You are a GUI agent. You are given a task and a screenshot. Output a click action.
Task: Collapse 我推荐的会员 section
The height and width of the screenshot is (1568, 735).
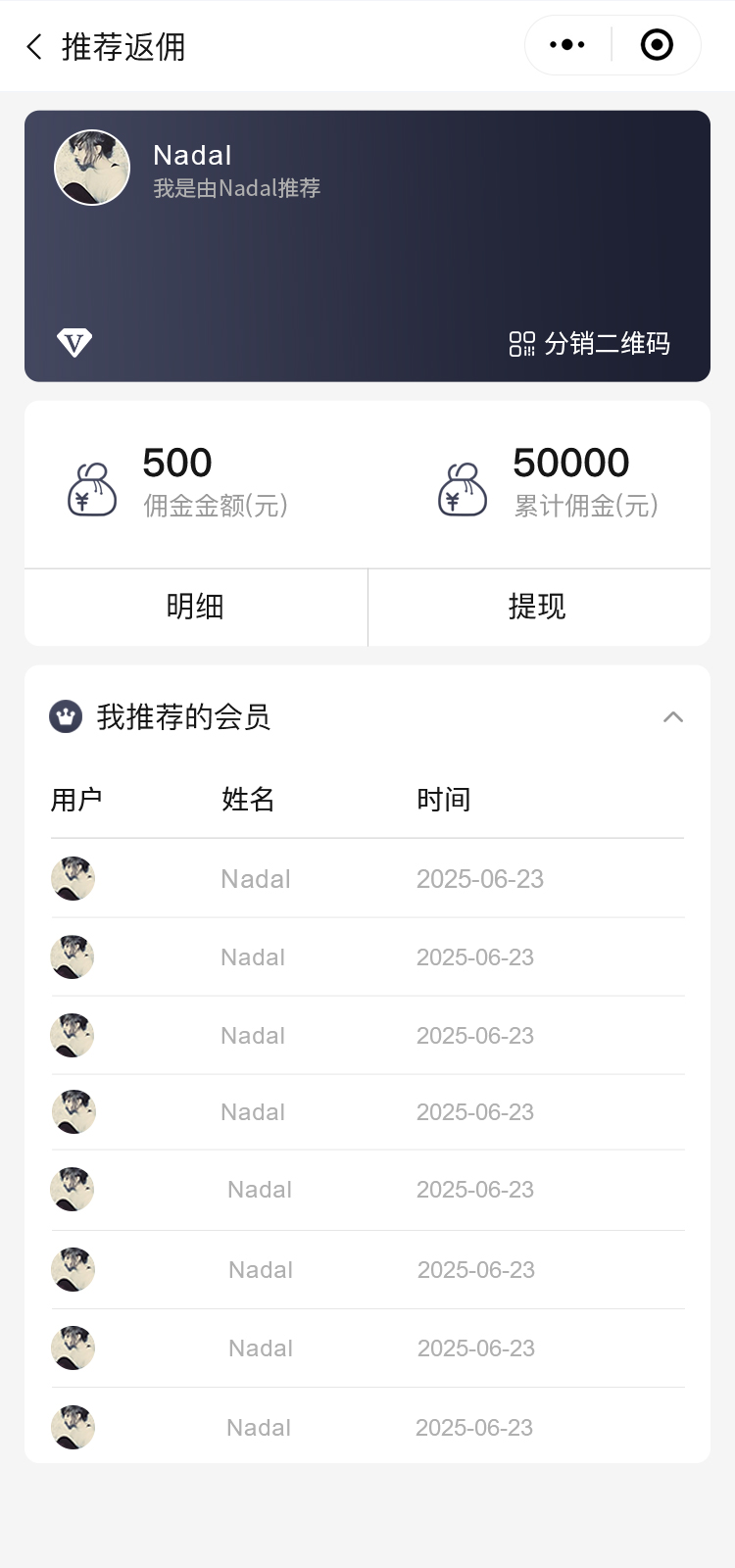point(672,717)
